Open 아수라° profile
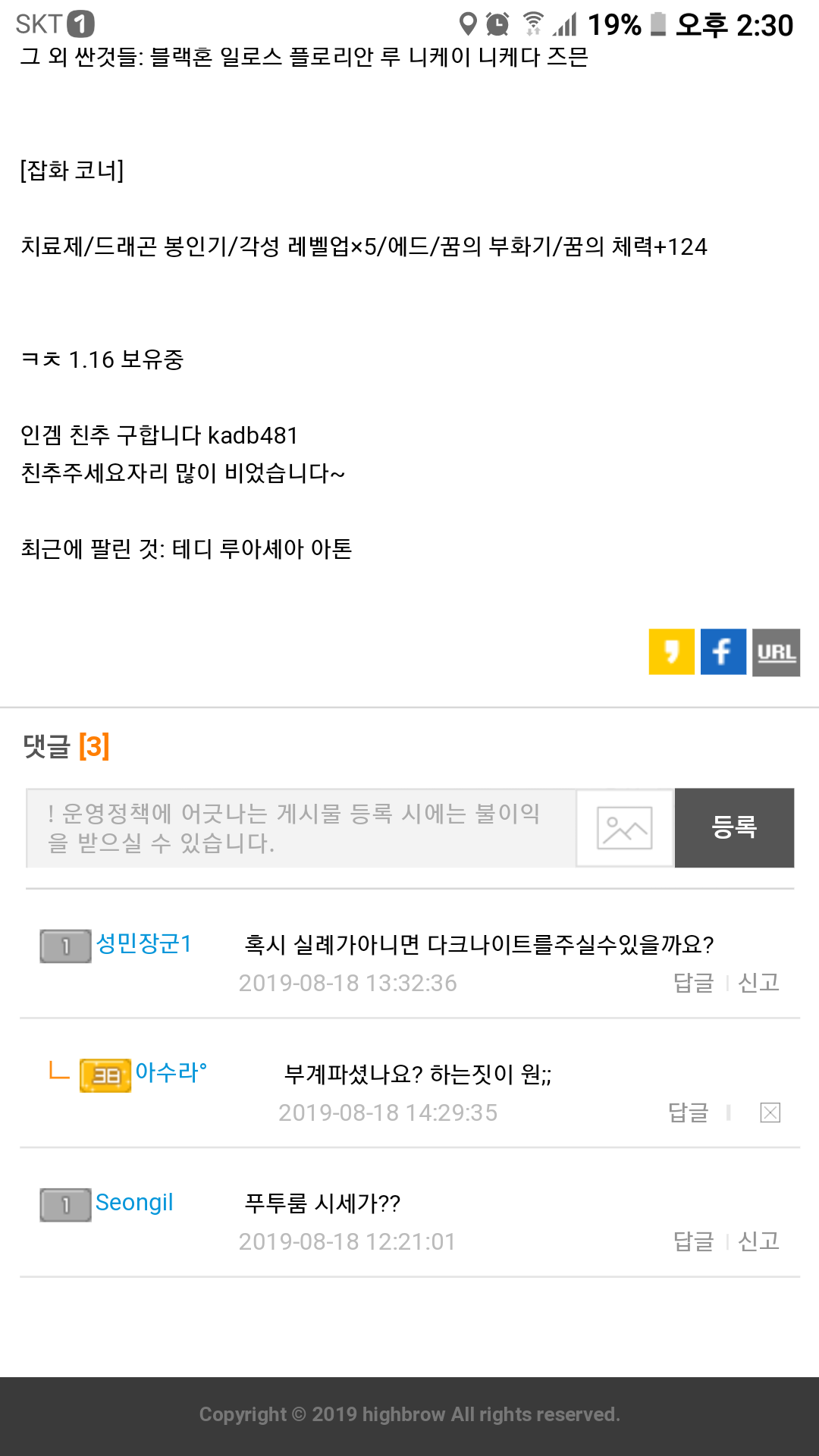The width and height of the screenshot is (819, 1456). click(x=171, y=1073)
